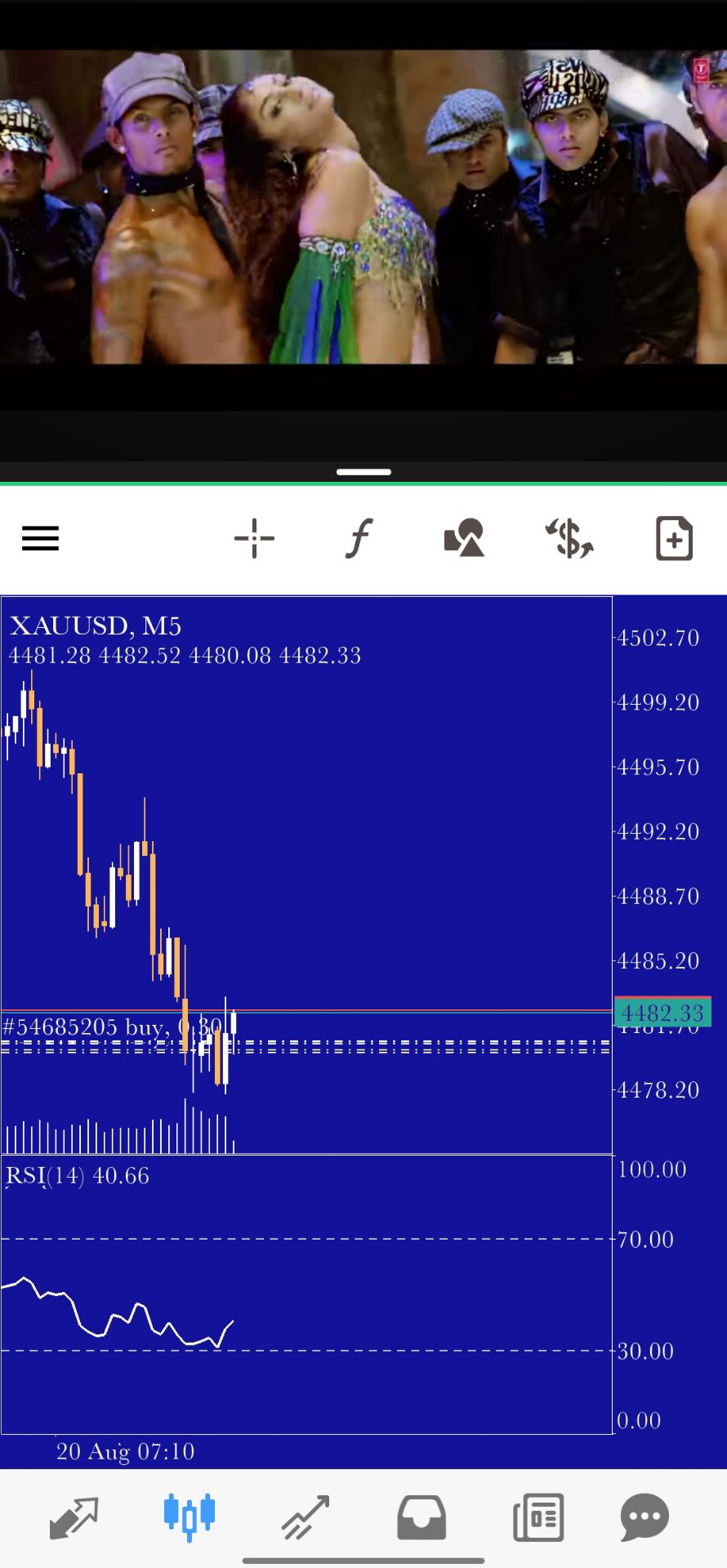Image resolution: width=727 pixels, height=1568 pixels.
Task: Tap the video playing in the top window
Action: click(x=363, y=207)
